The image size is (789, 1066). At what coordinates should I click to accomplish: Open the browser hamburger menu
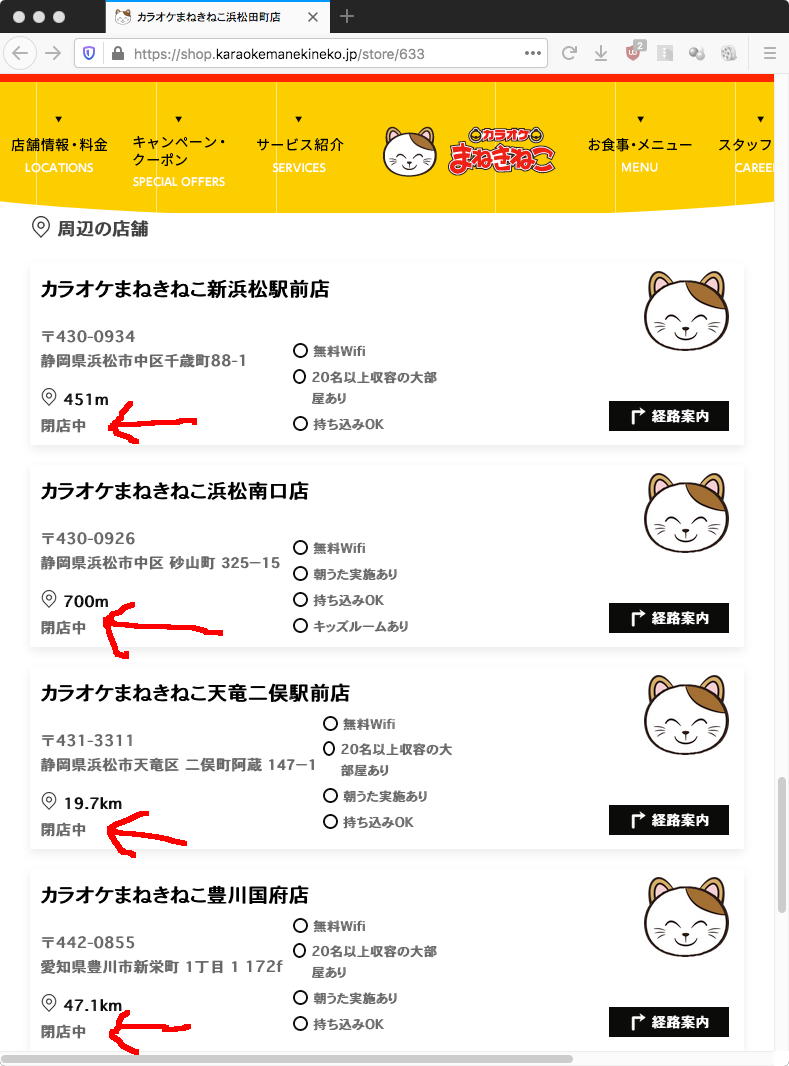click(x=769, y=53)
